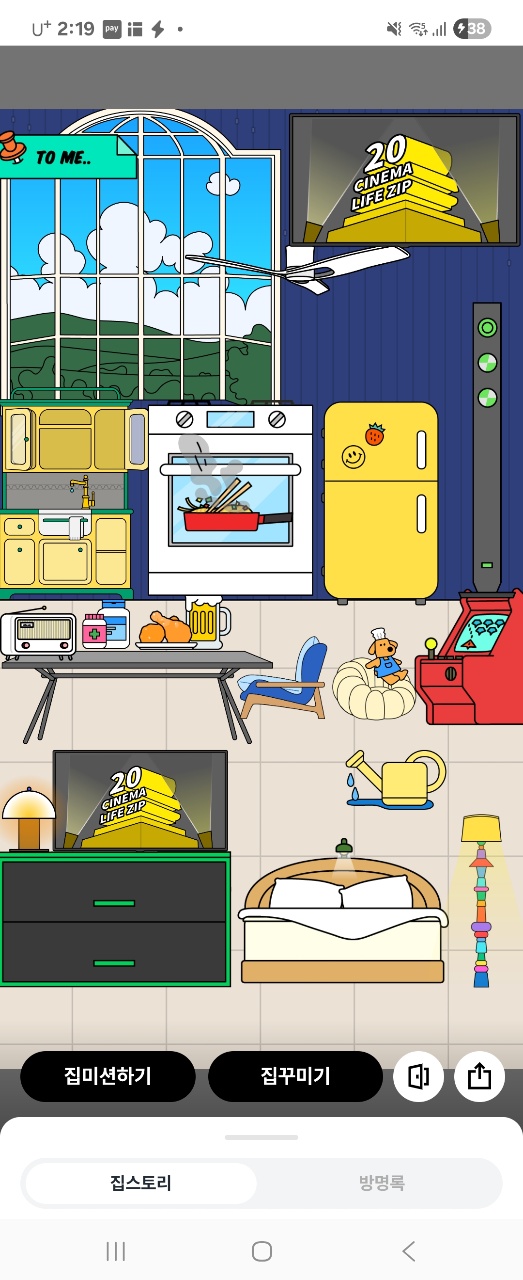Viewport: 523px width, 1280px height.
Task: Switch to the 방명록 tab
Action: click(x=381, y=1183)
